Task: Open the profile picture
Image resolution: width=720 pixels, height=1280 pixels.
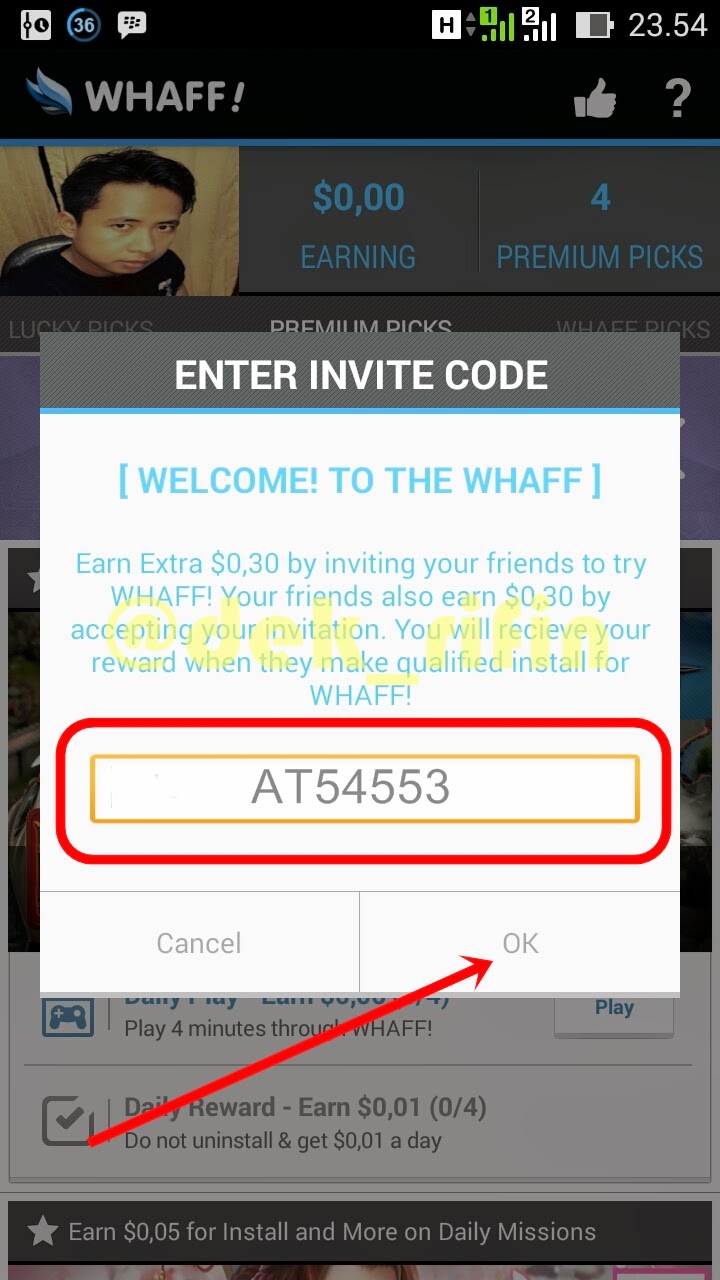Action: (x=119, y=221)
